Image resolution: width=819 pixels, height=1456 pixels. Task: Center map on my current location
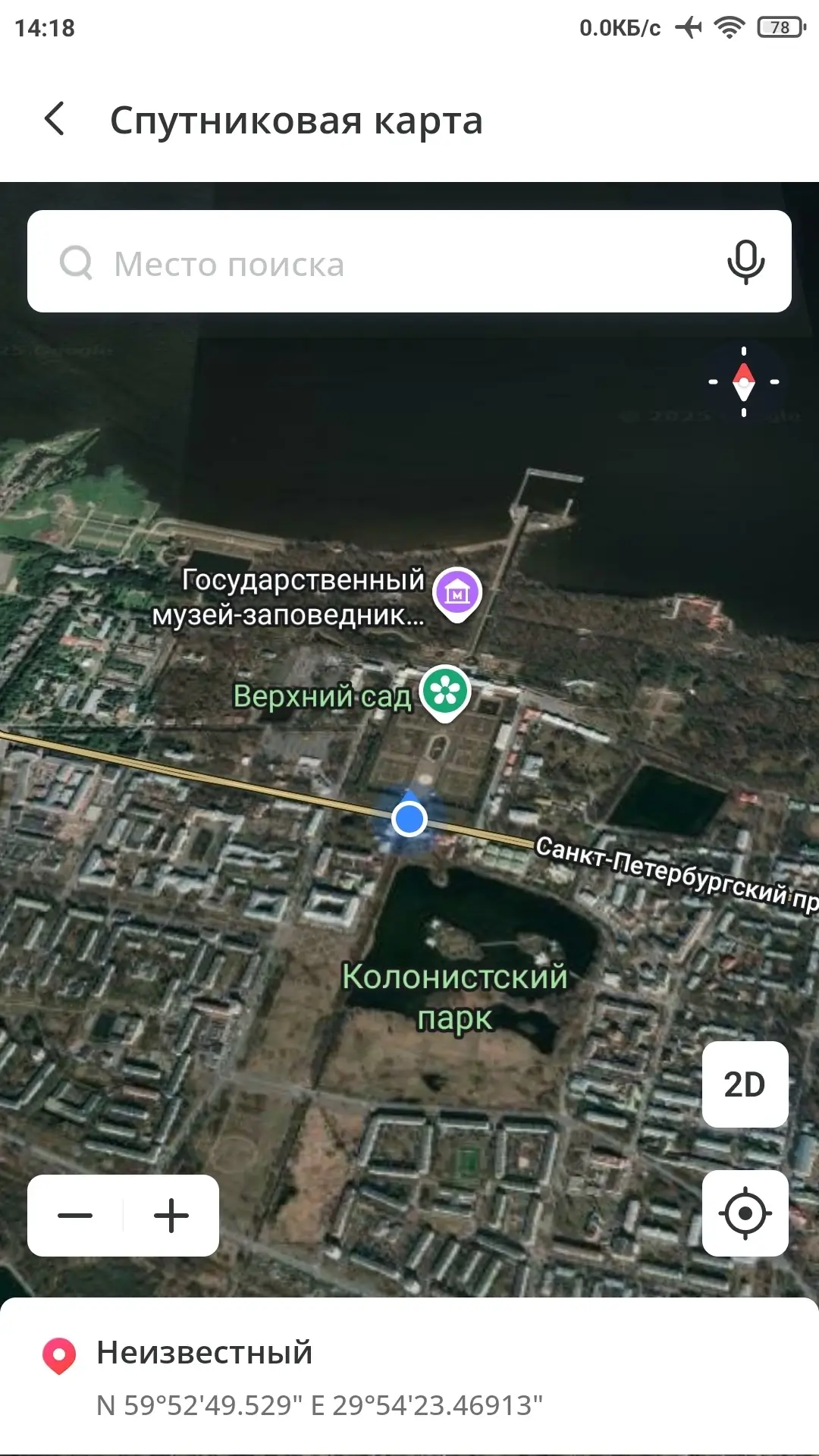coord(745,1213)
